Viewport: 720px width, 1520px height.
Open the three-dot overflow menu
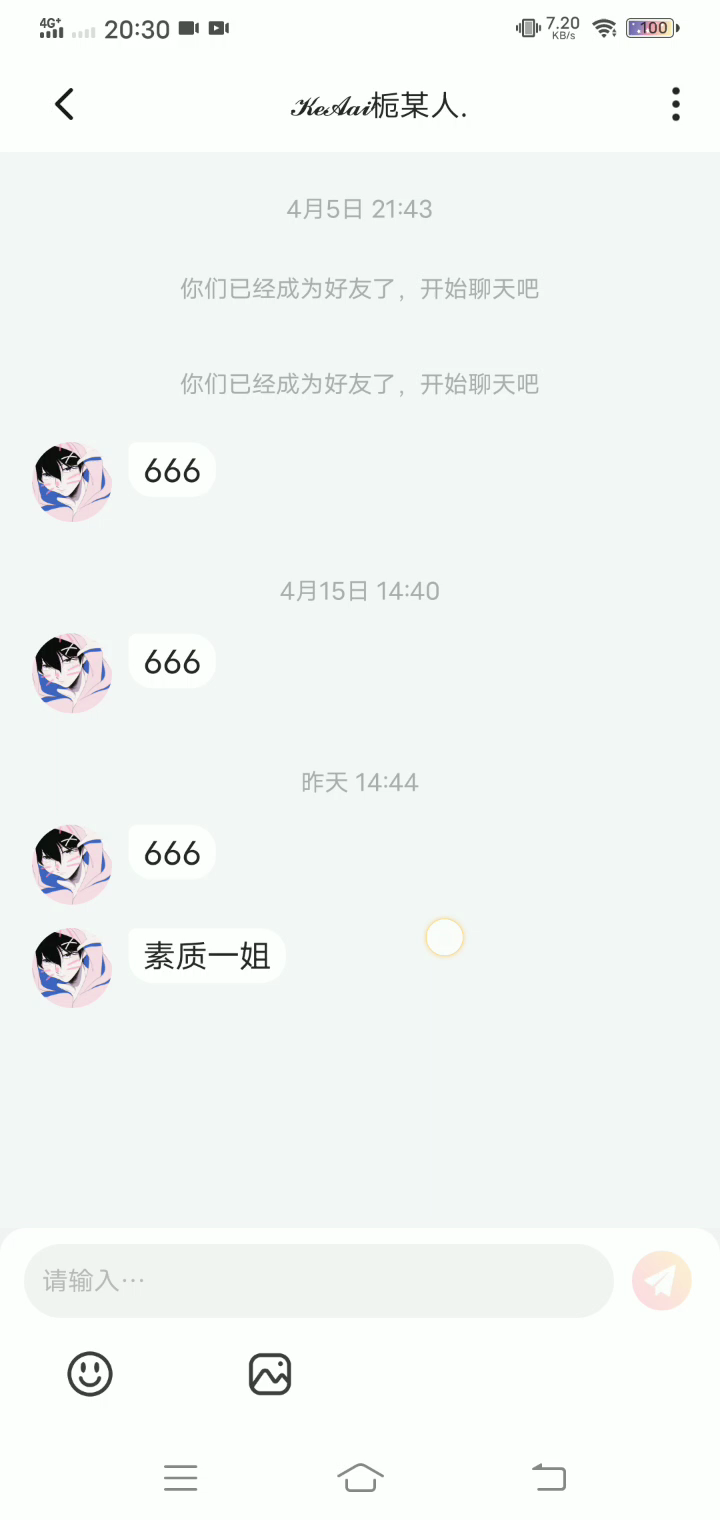pyautogui.click(x=676, y=104)
